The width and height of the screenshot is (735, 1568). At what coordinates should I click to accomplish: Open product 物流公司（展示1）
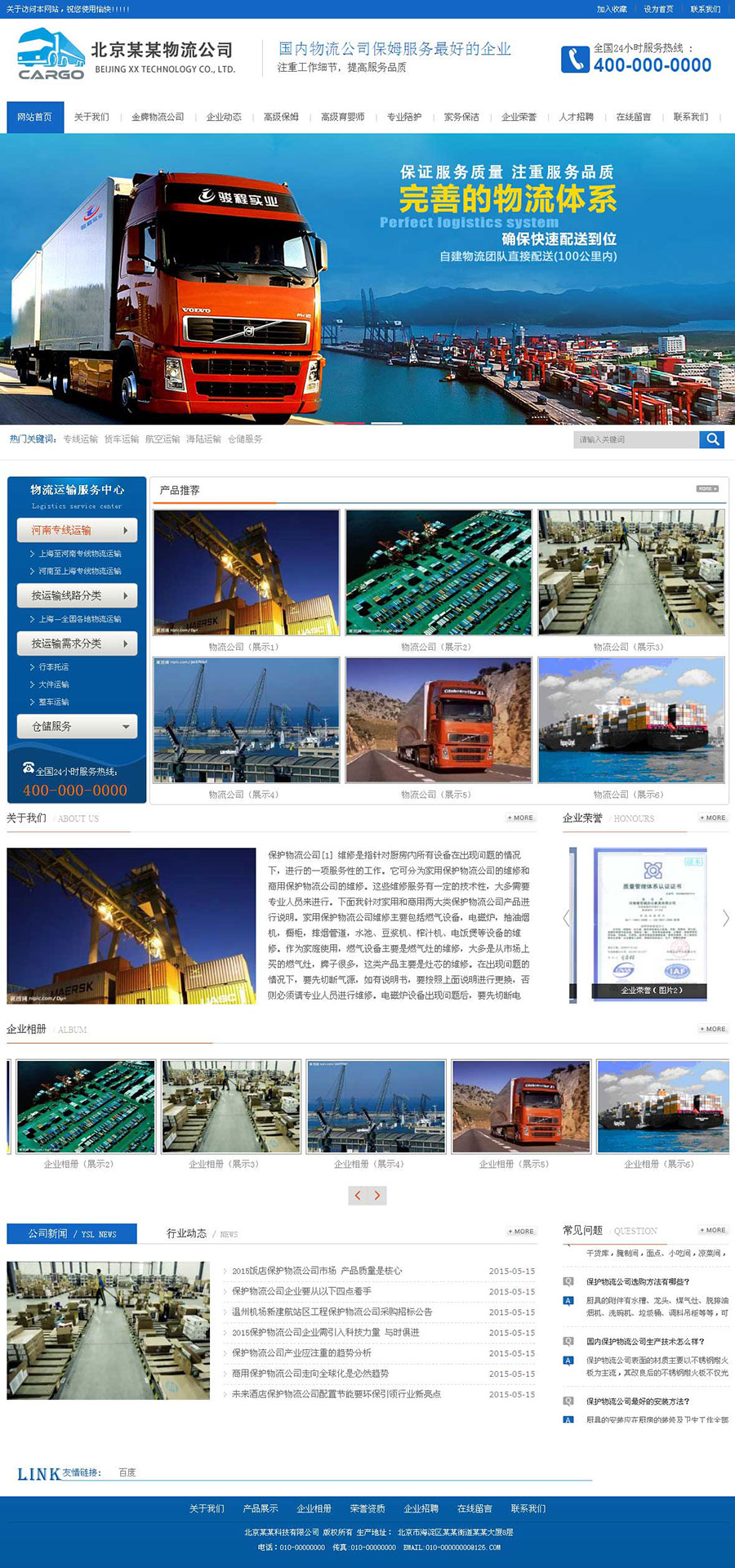click(246, 572)
